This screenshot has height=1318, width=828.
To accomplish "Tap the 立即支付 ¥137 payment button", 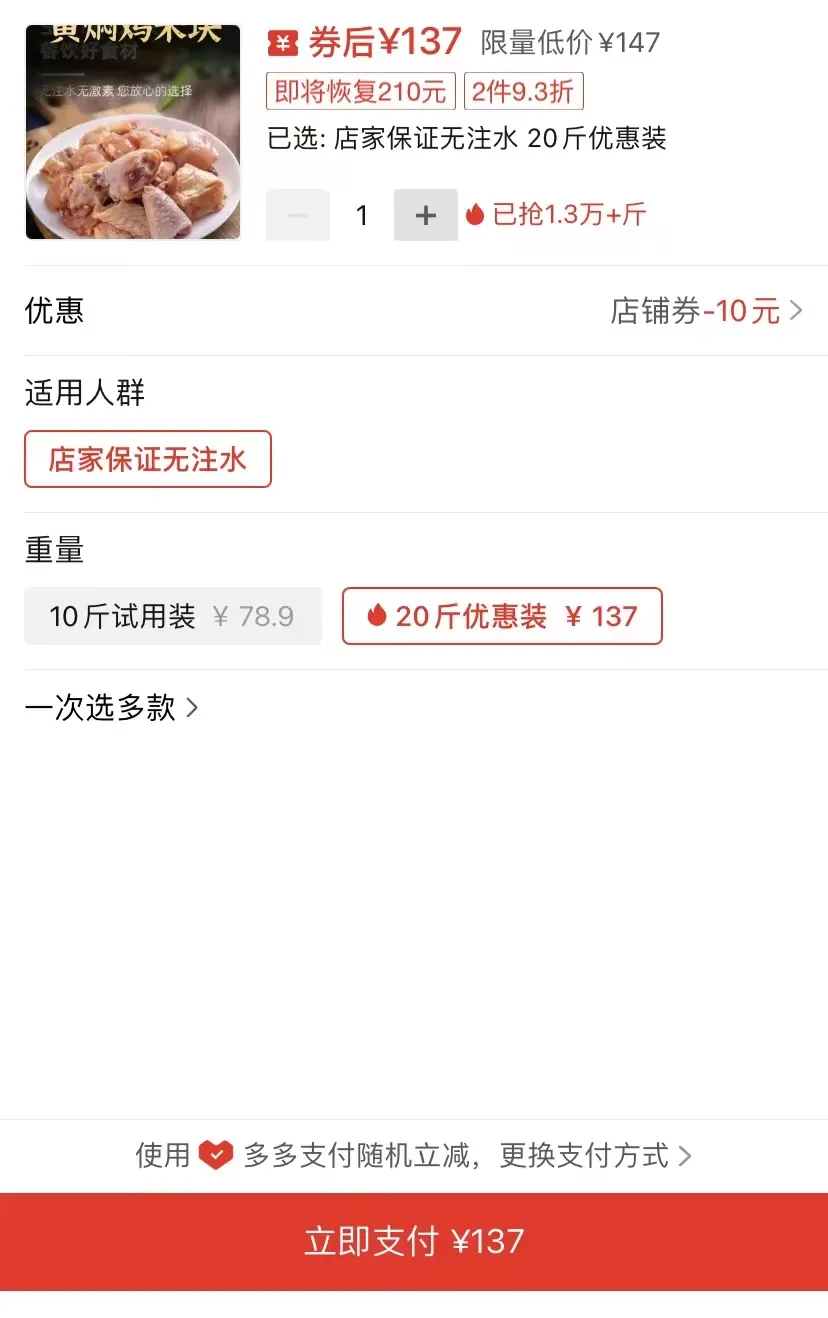I will point(414,1240).
